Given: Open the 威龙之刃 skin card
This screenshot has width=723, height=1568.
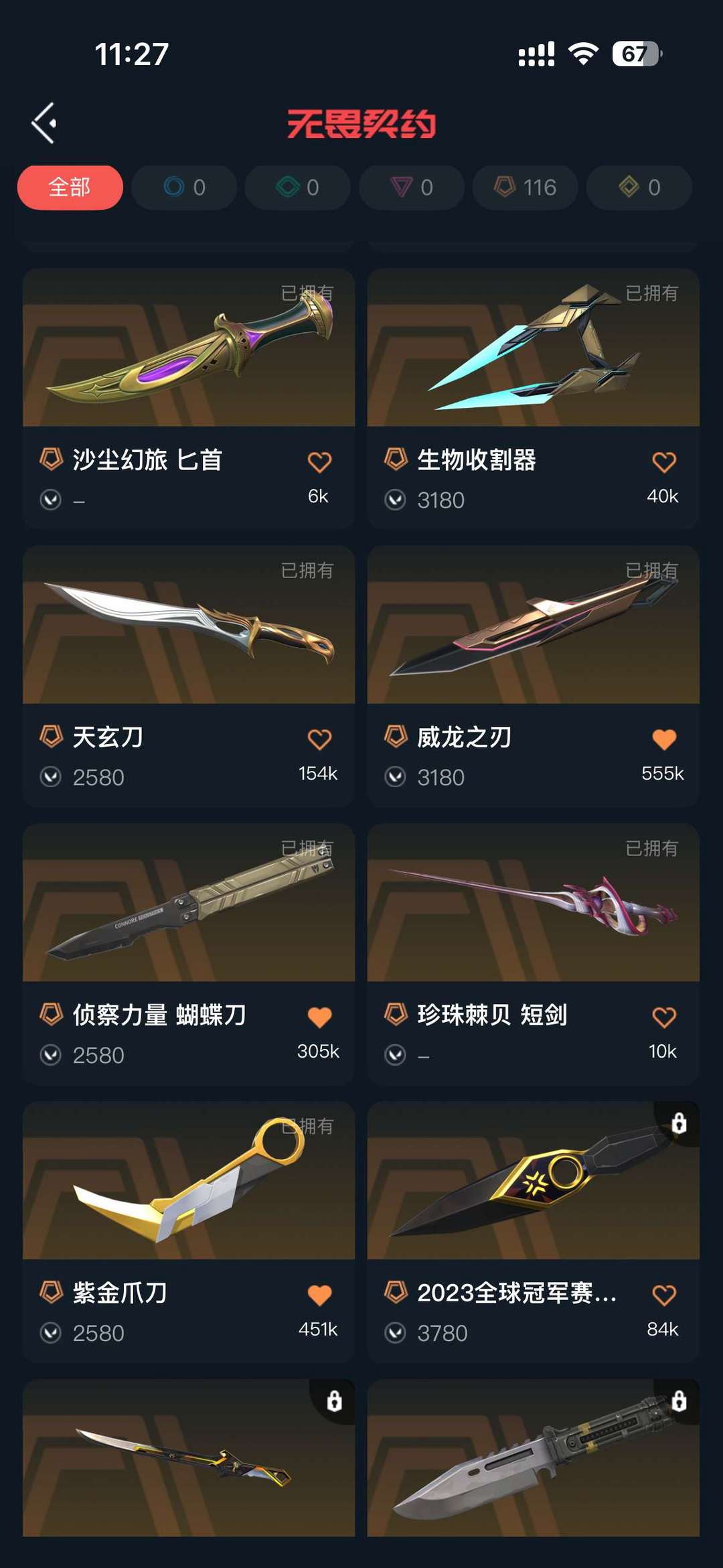Looking at the screenshot, I should coord(533,625).
